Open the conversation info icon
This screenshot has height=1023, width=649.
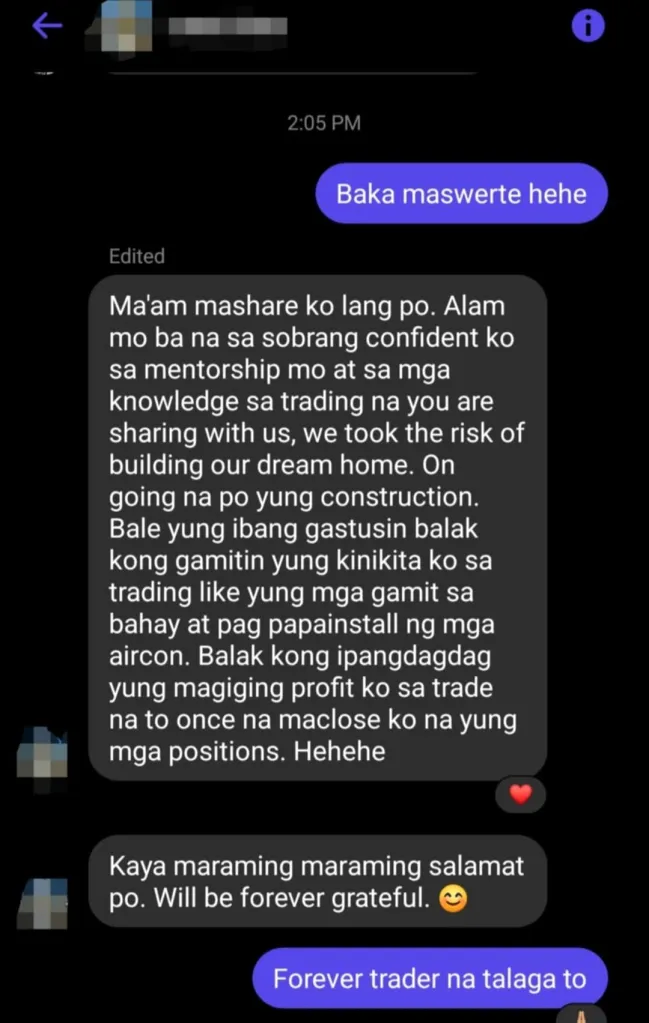click(x=588, y=27)
